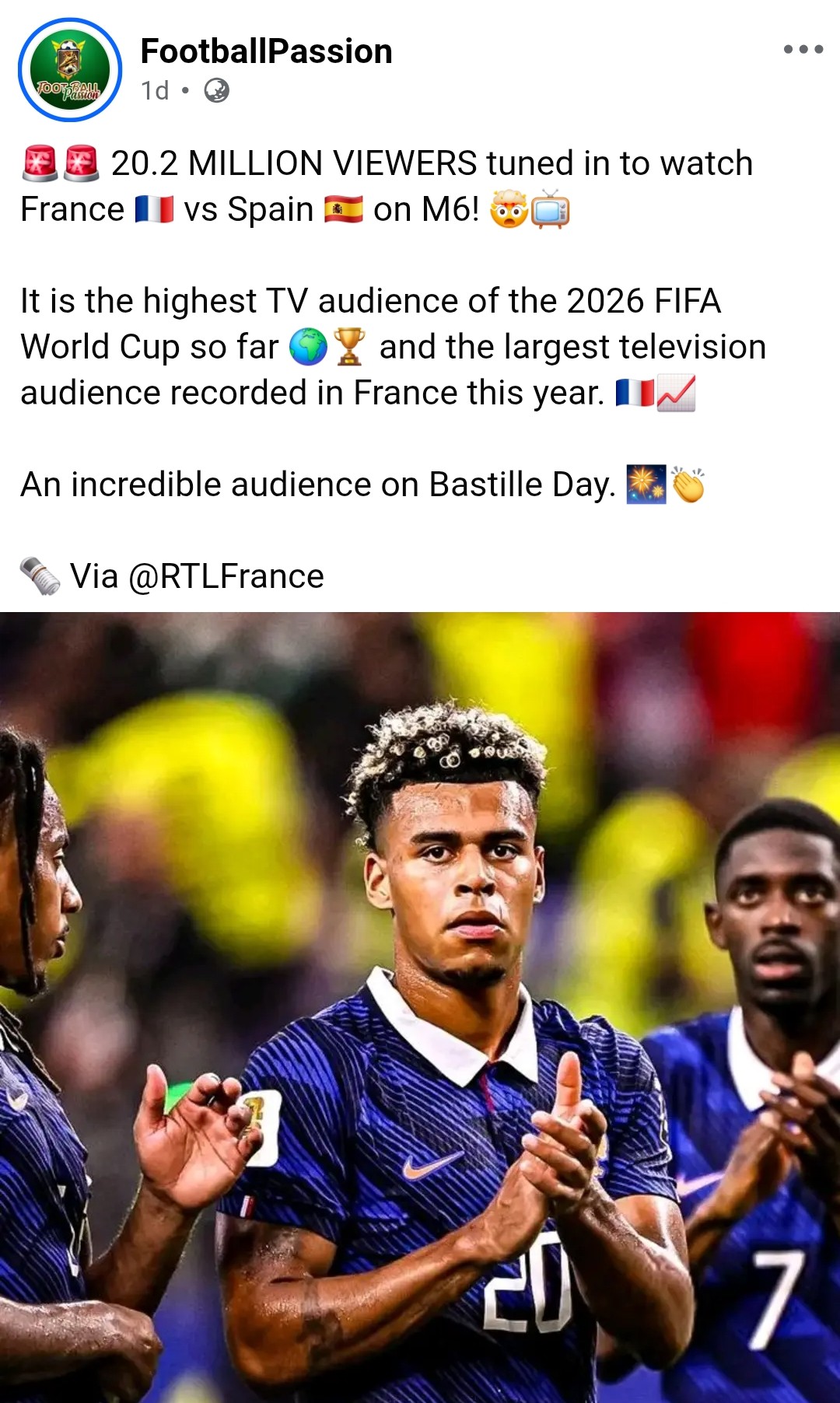This screenshot has height=1403, width=840.
Task: Open the France players photo in the post
Action: 420,1007
